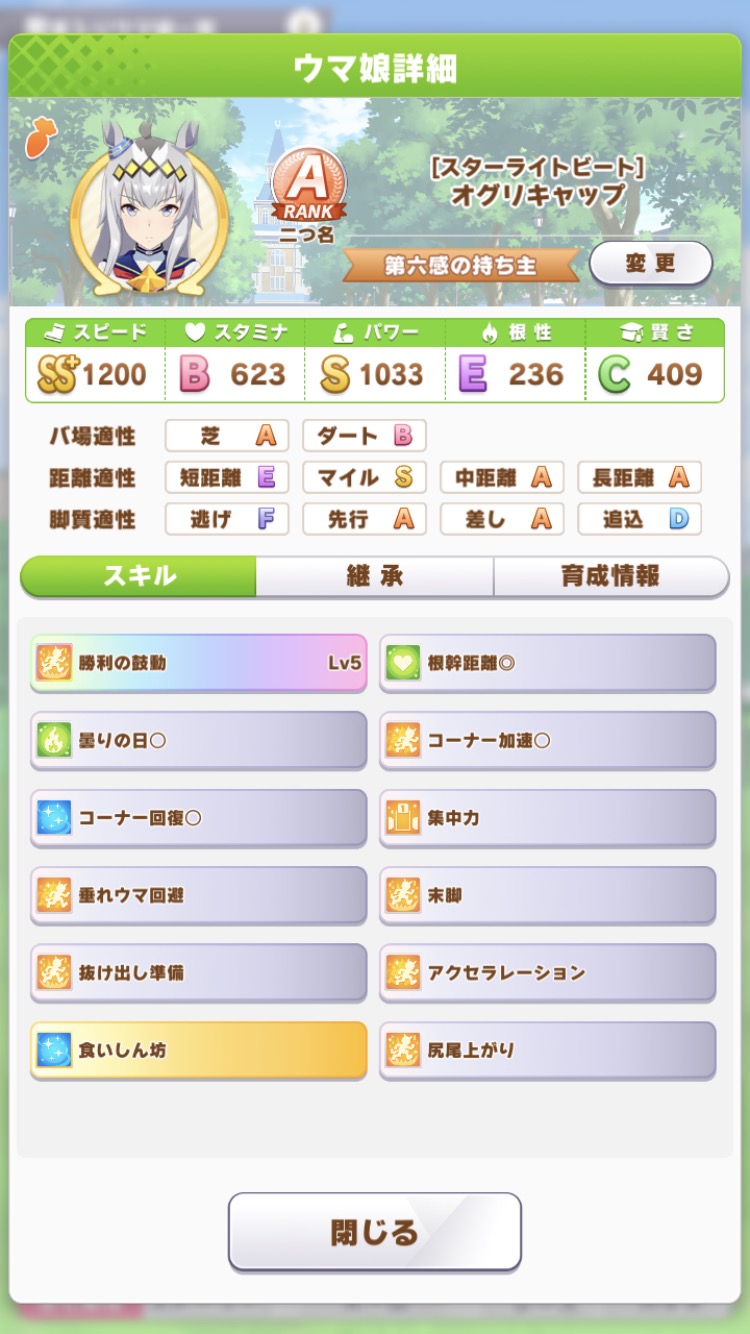The height and width of the screenshot is (1334, 750).
Task: Select the スキル tab
Action: (x=139, y=576)
